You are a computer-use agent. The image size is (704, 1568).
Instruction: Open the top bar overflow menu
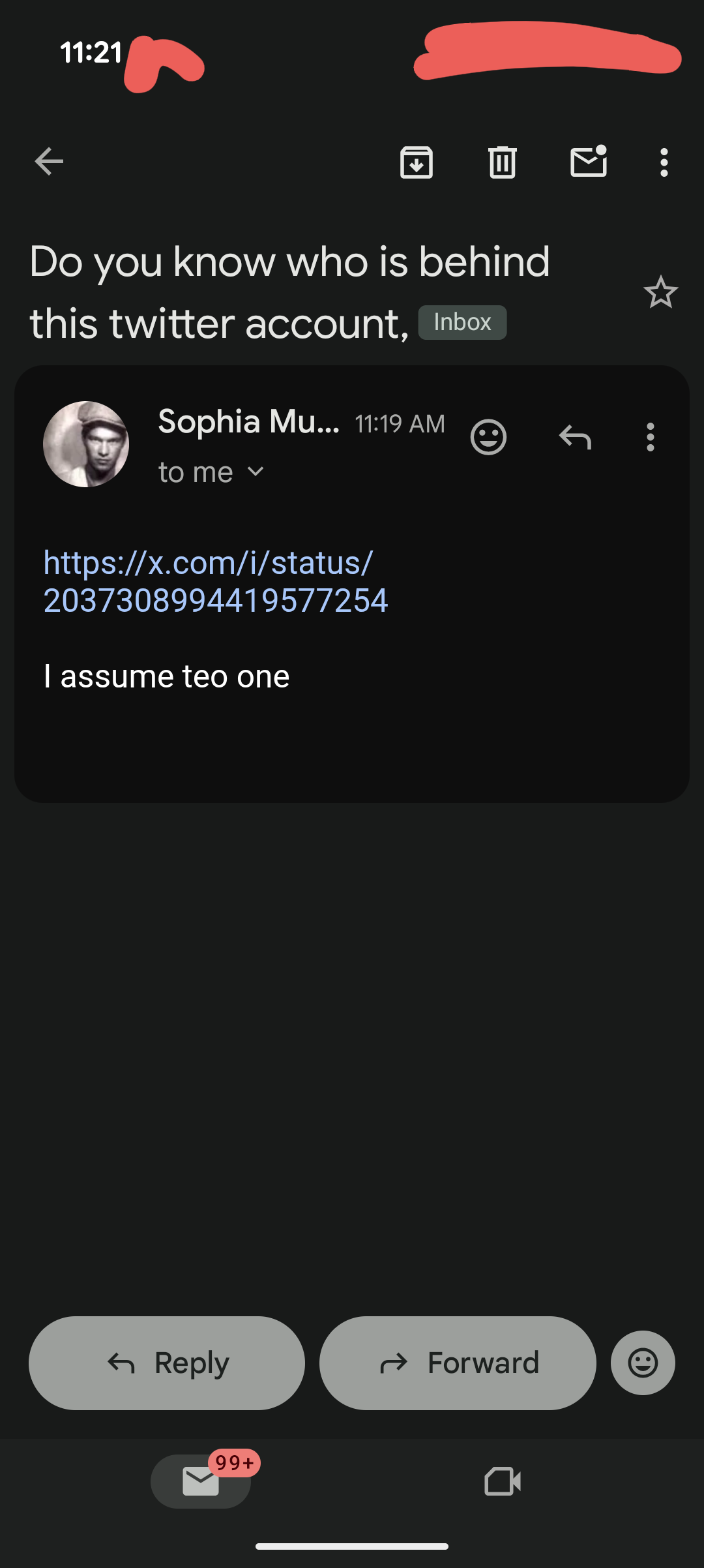coord(664,162)
